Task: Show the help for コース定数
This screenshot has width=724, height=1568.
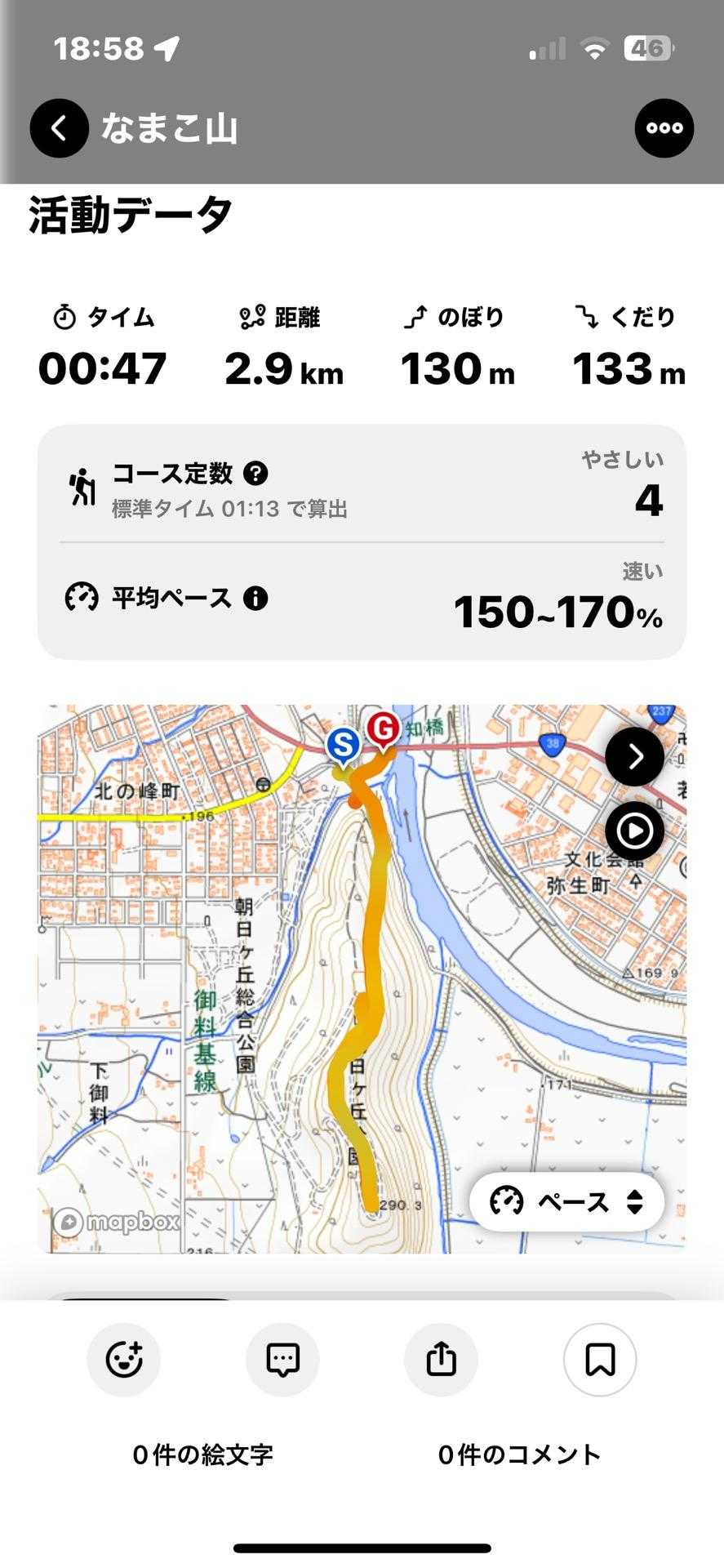Action: tap(255, 473)
